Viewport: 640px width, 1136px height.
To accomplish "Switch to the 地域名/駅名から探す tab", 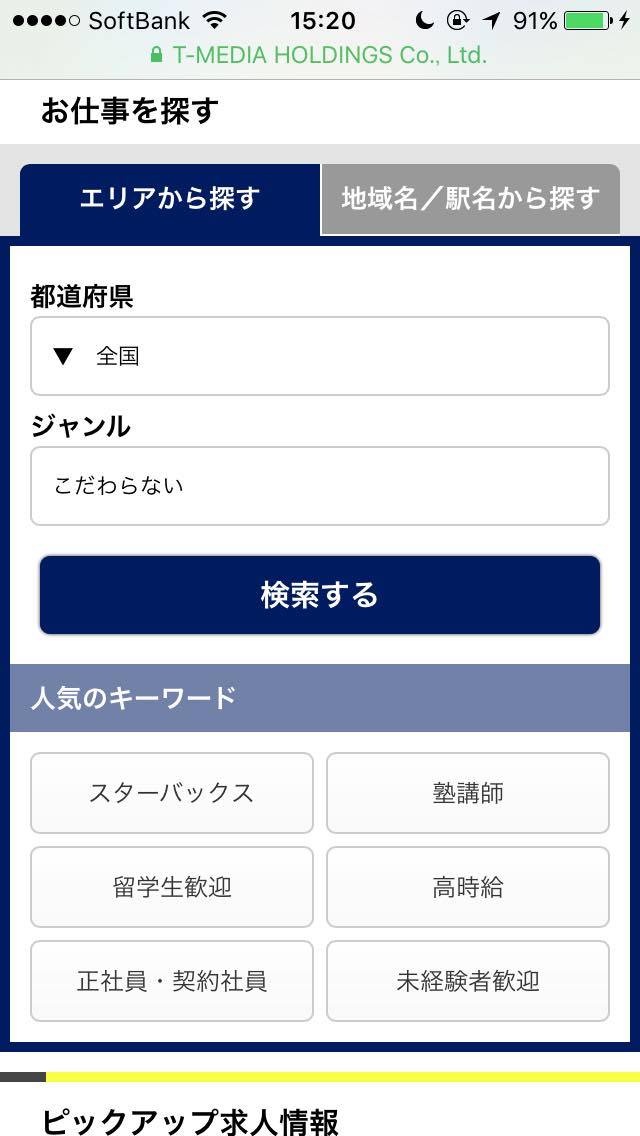I will (470, 199).
